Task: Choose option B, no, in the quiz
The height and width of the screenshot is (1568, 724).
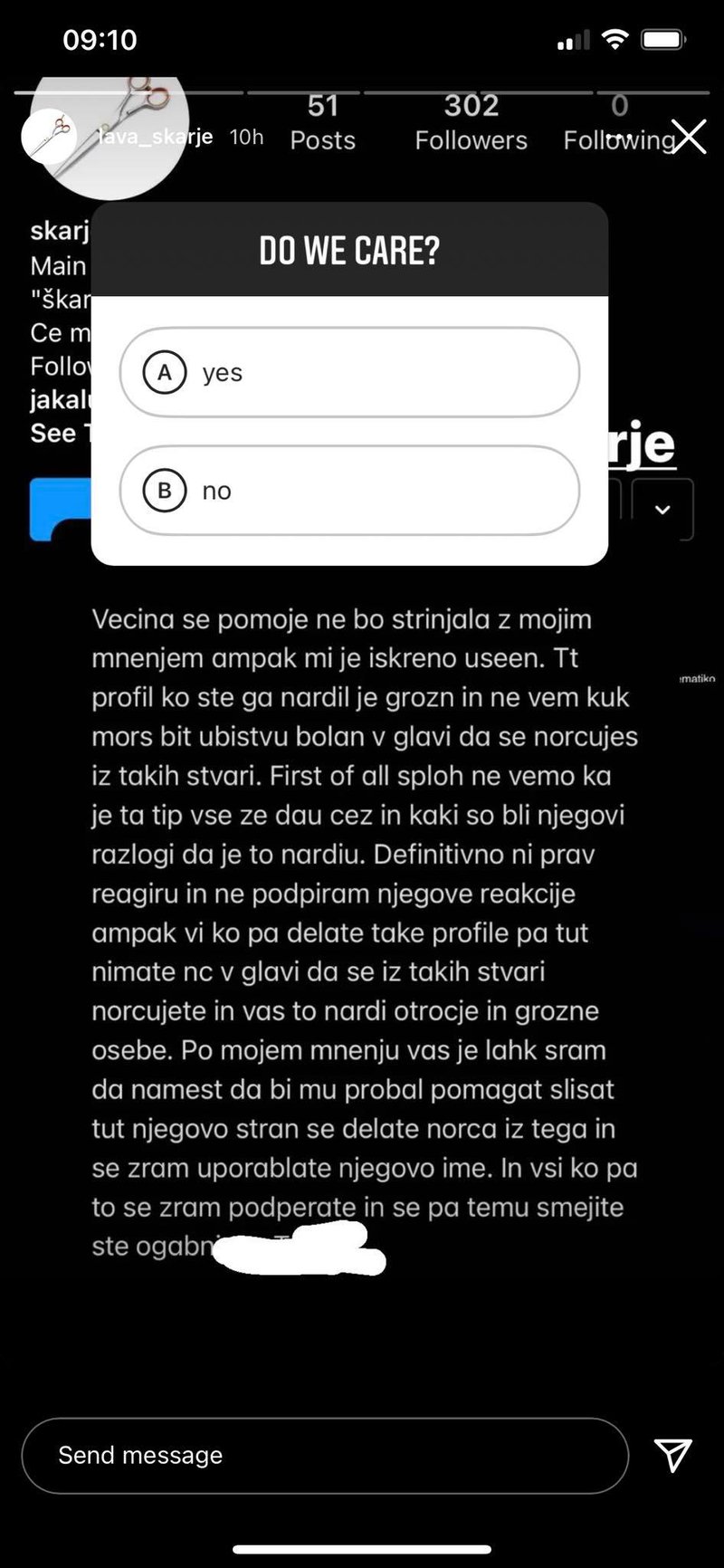Action: tap(349, 490)
